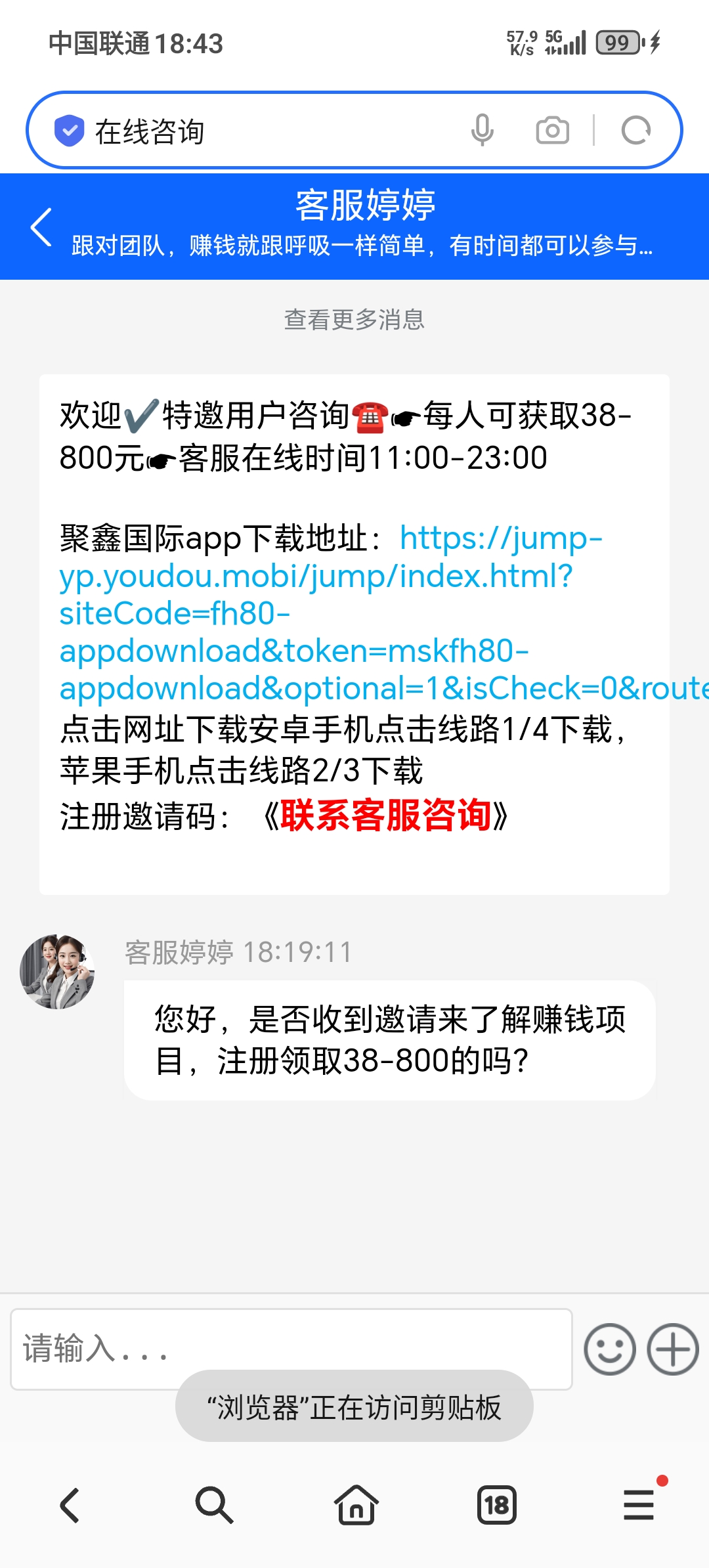
Task: Reload the page with the refresh icon
Action: (x=635, y=131)
